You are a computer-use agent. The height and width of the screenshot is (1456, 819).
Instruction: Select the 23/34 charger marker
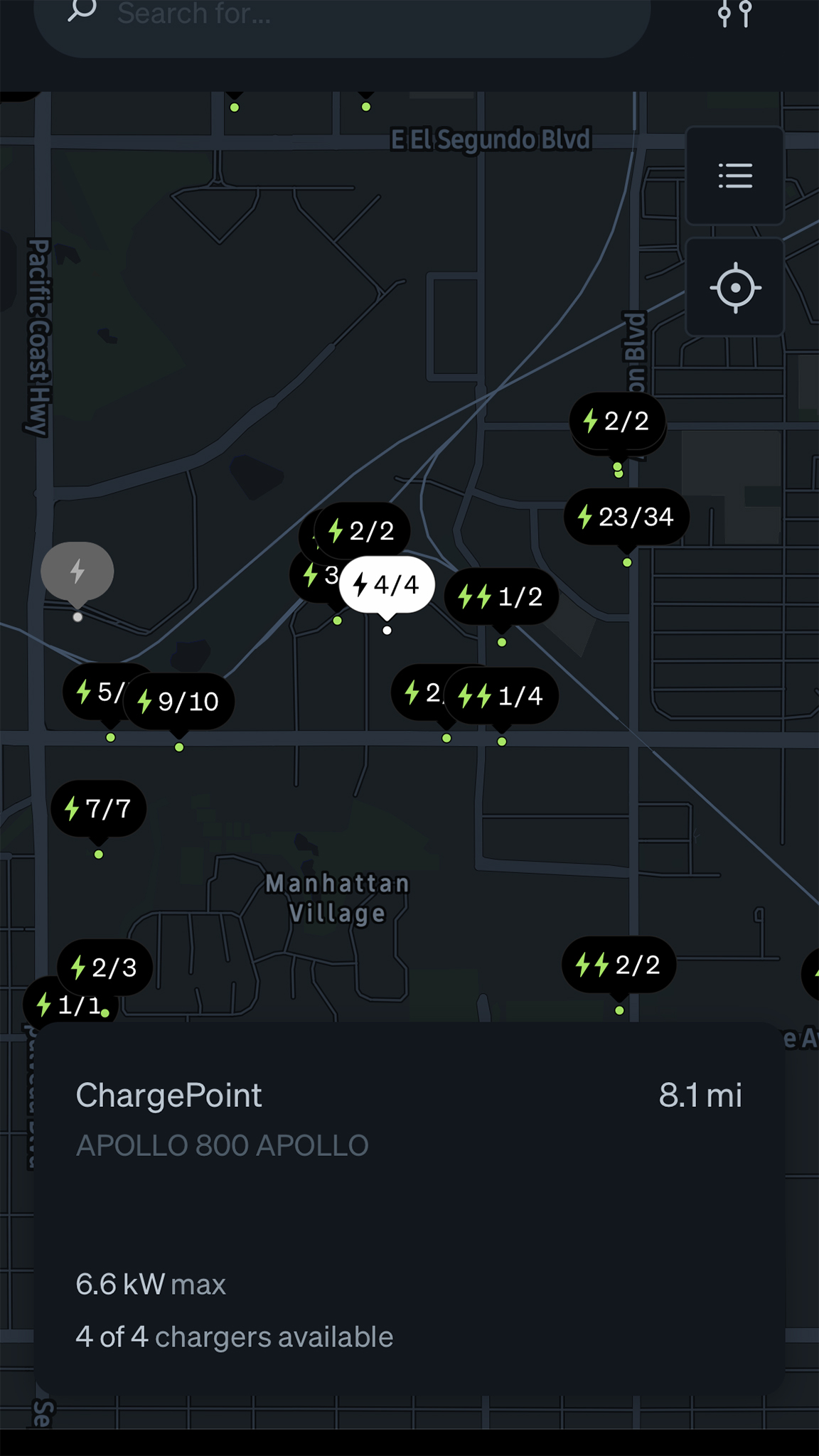(626, 517)
